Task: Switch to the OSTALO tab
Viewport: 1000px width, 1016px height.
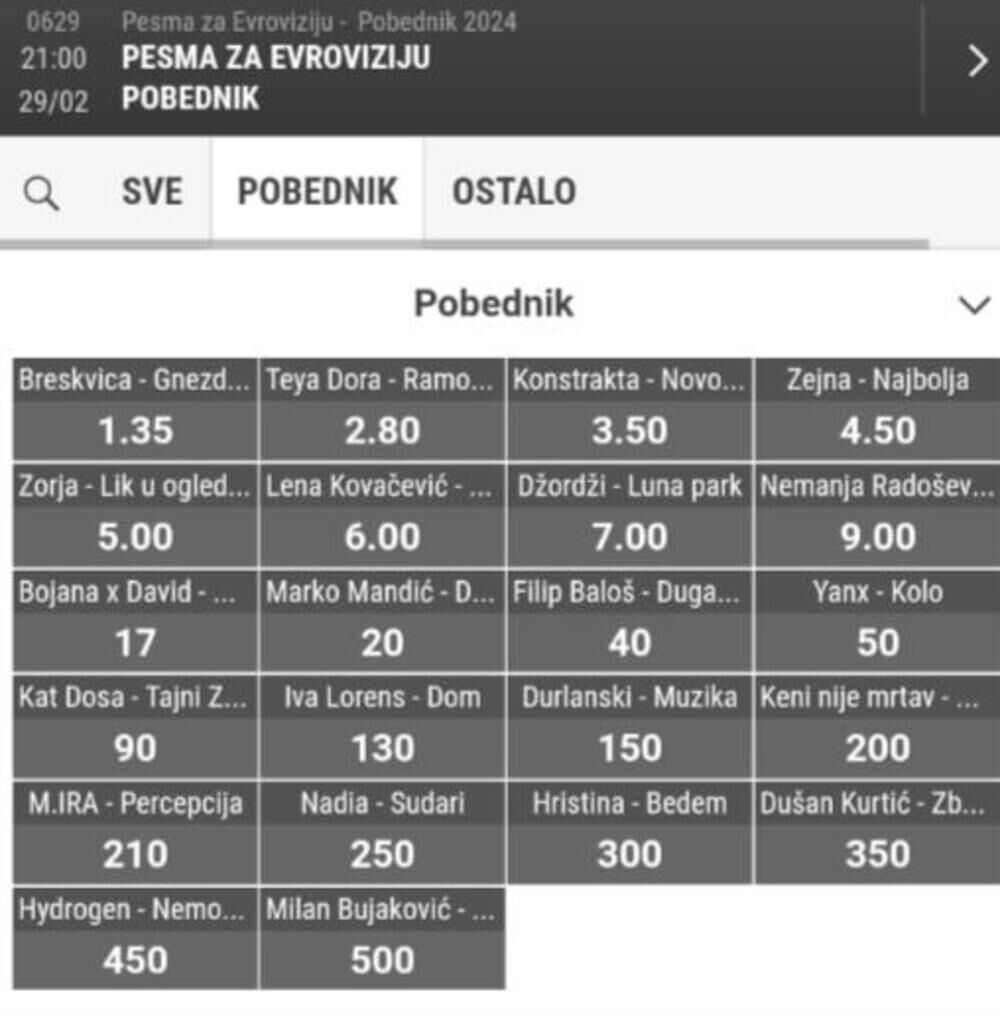Action: pos(512,190)
